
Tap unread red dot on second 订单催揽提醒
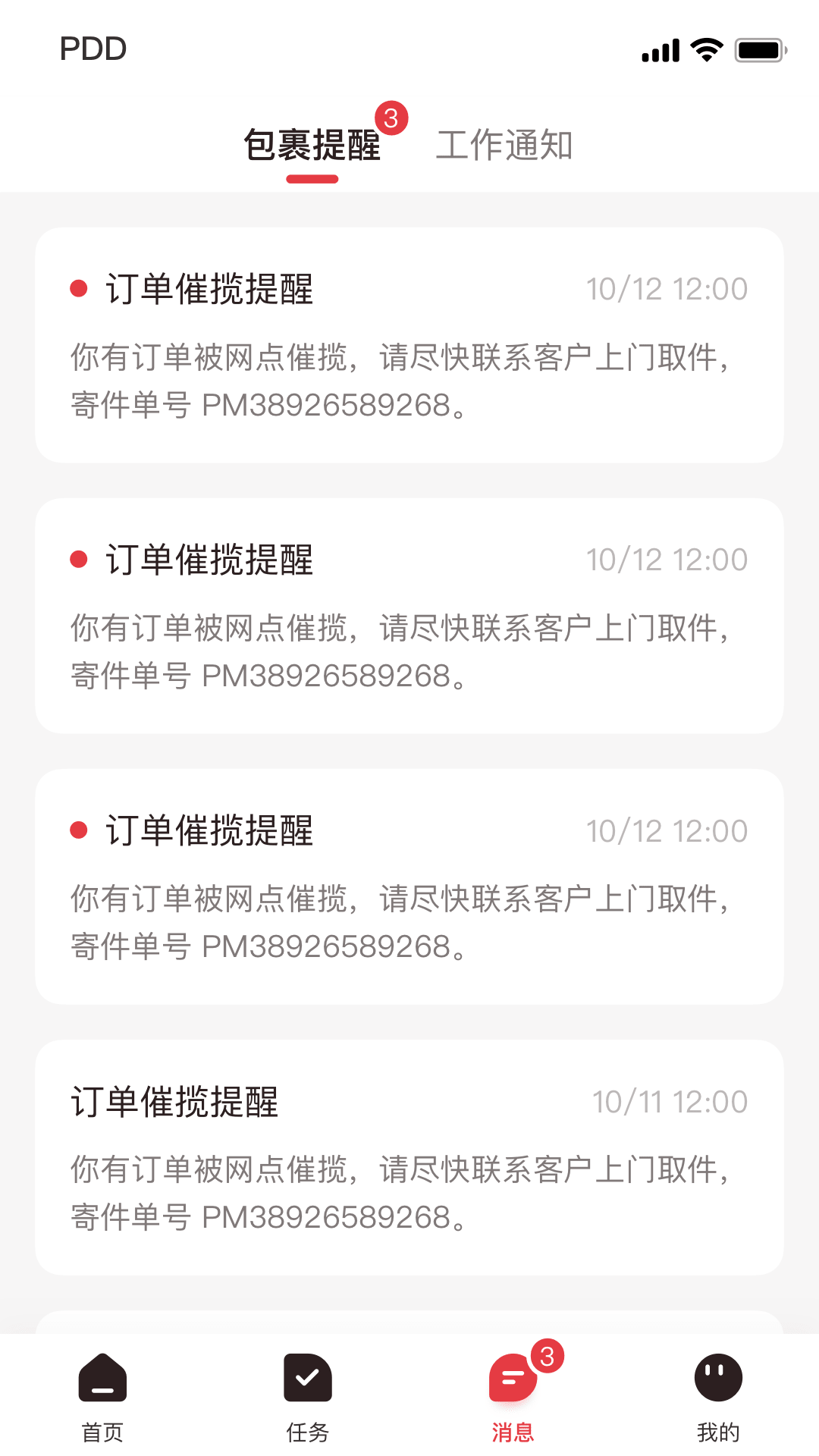point(77,559)
